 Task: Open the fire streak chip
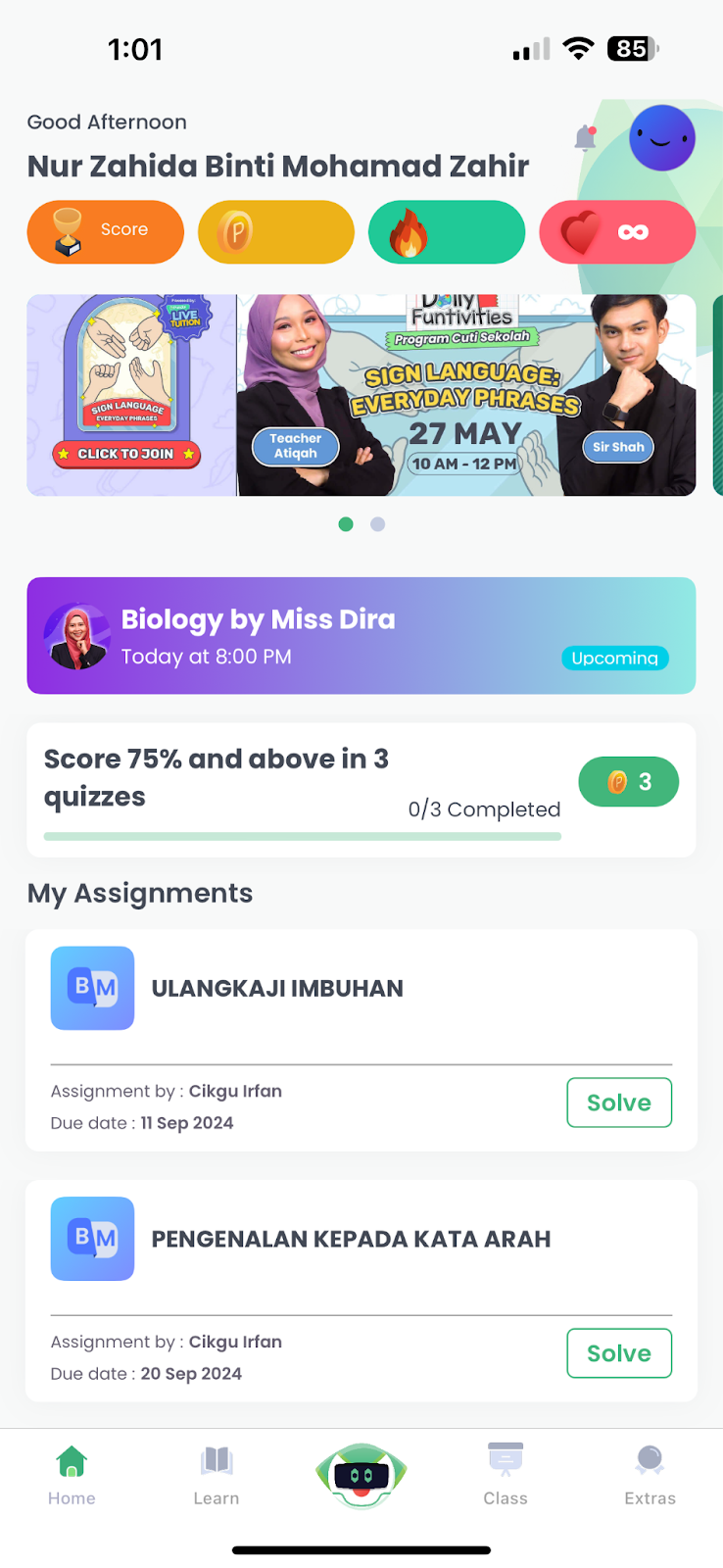pos(446,232)
